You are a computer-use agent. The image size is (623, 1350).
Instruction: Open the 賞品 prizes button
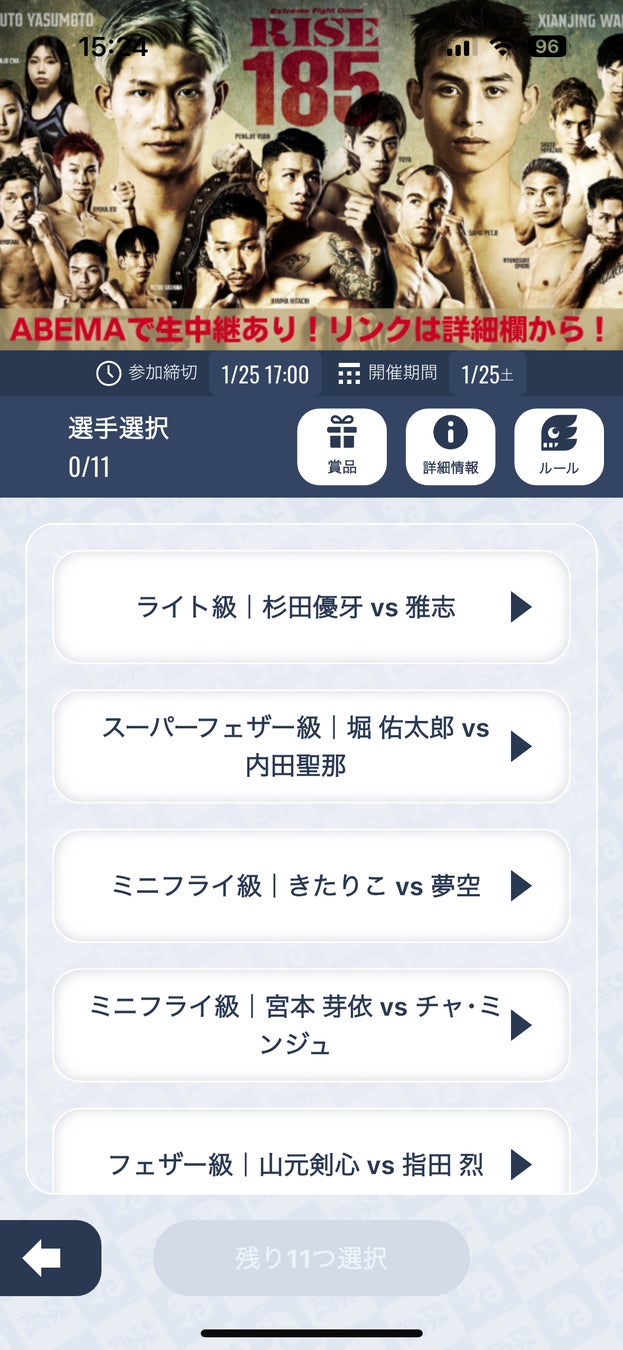point(342,447)
